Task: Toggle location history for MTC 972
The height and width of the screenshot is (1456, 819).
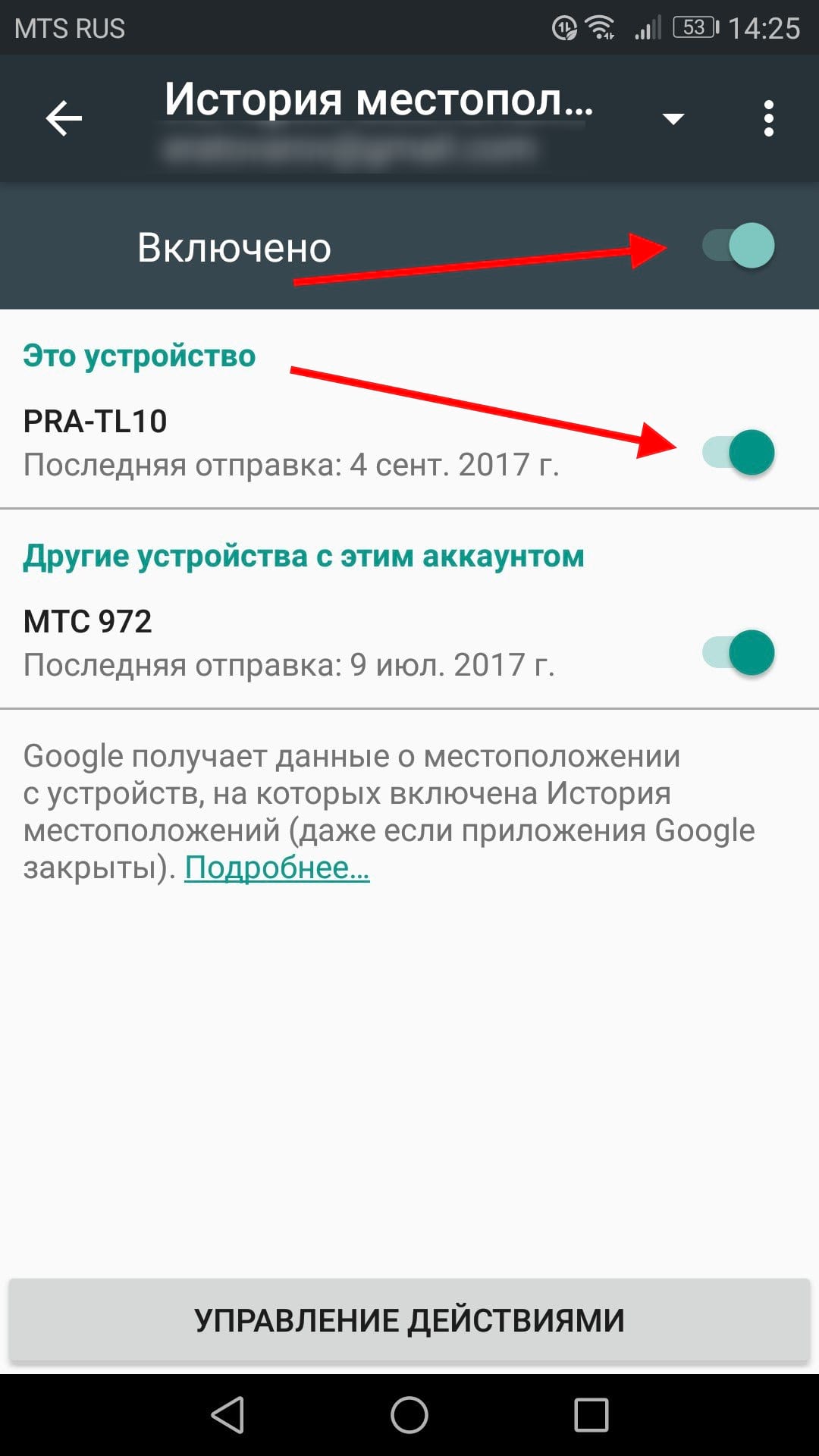Action: tap(739, 653)
